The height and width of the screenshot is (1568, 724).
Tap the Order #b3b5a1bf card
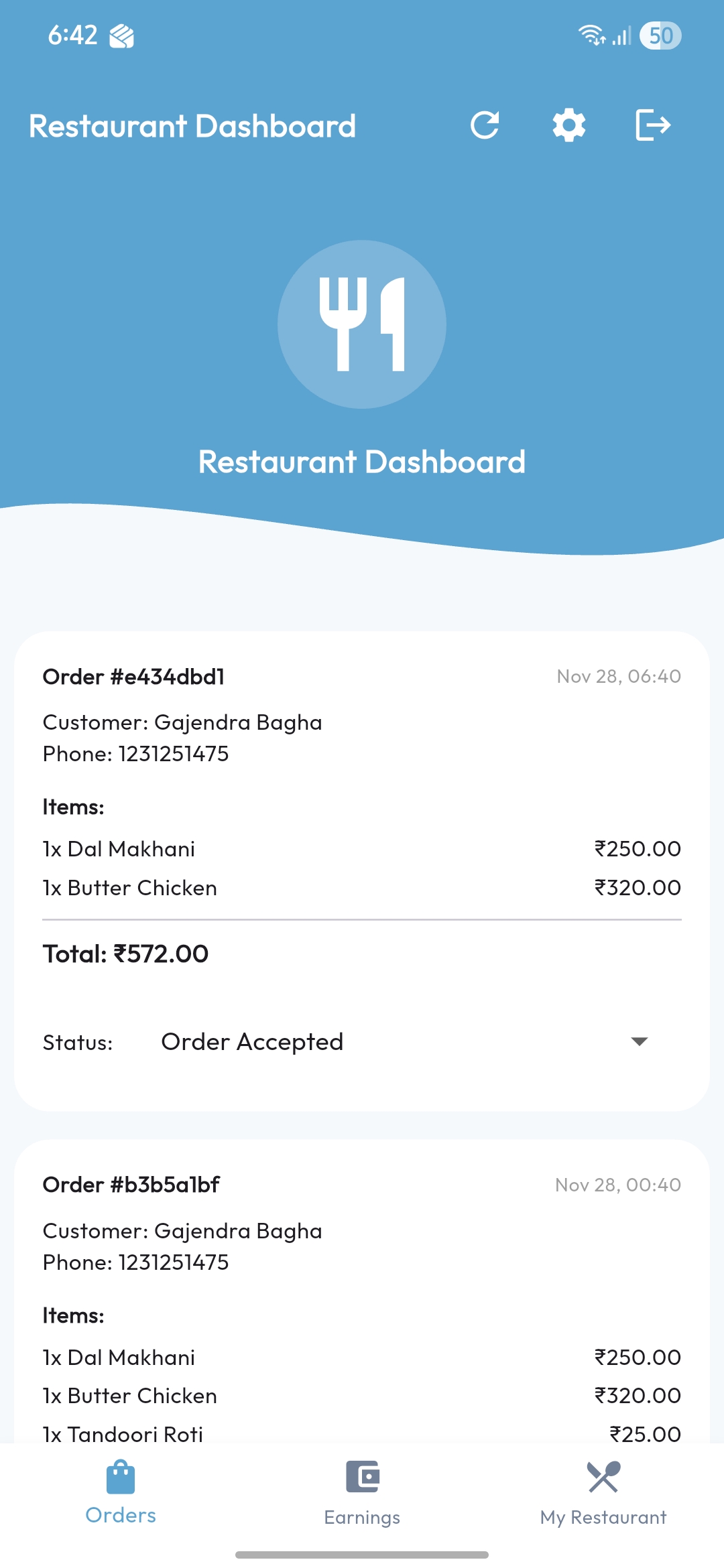pyautogui.click(x=362, y=1293)
